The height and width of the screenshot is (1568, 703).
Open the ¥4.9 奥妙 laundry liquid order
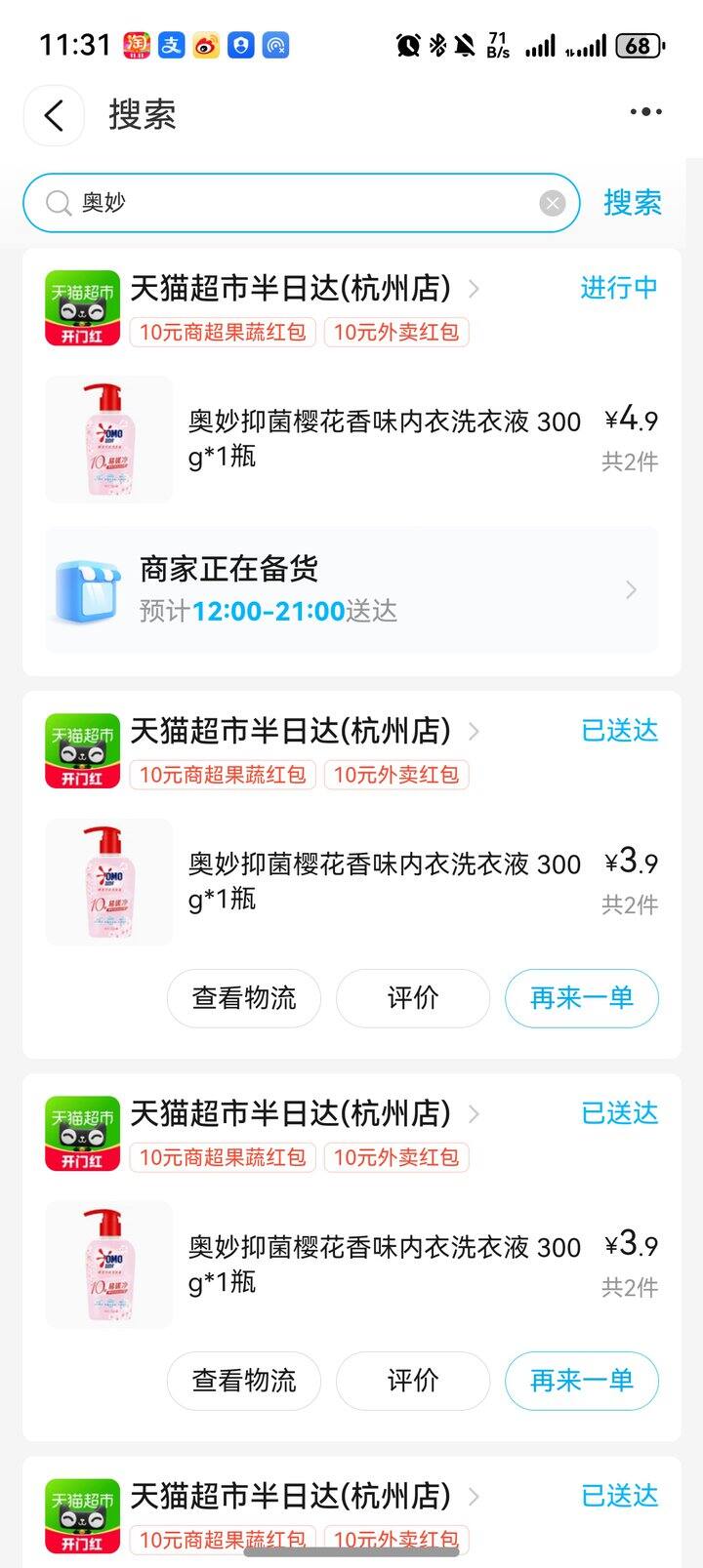(384, 438)
